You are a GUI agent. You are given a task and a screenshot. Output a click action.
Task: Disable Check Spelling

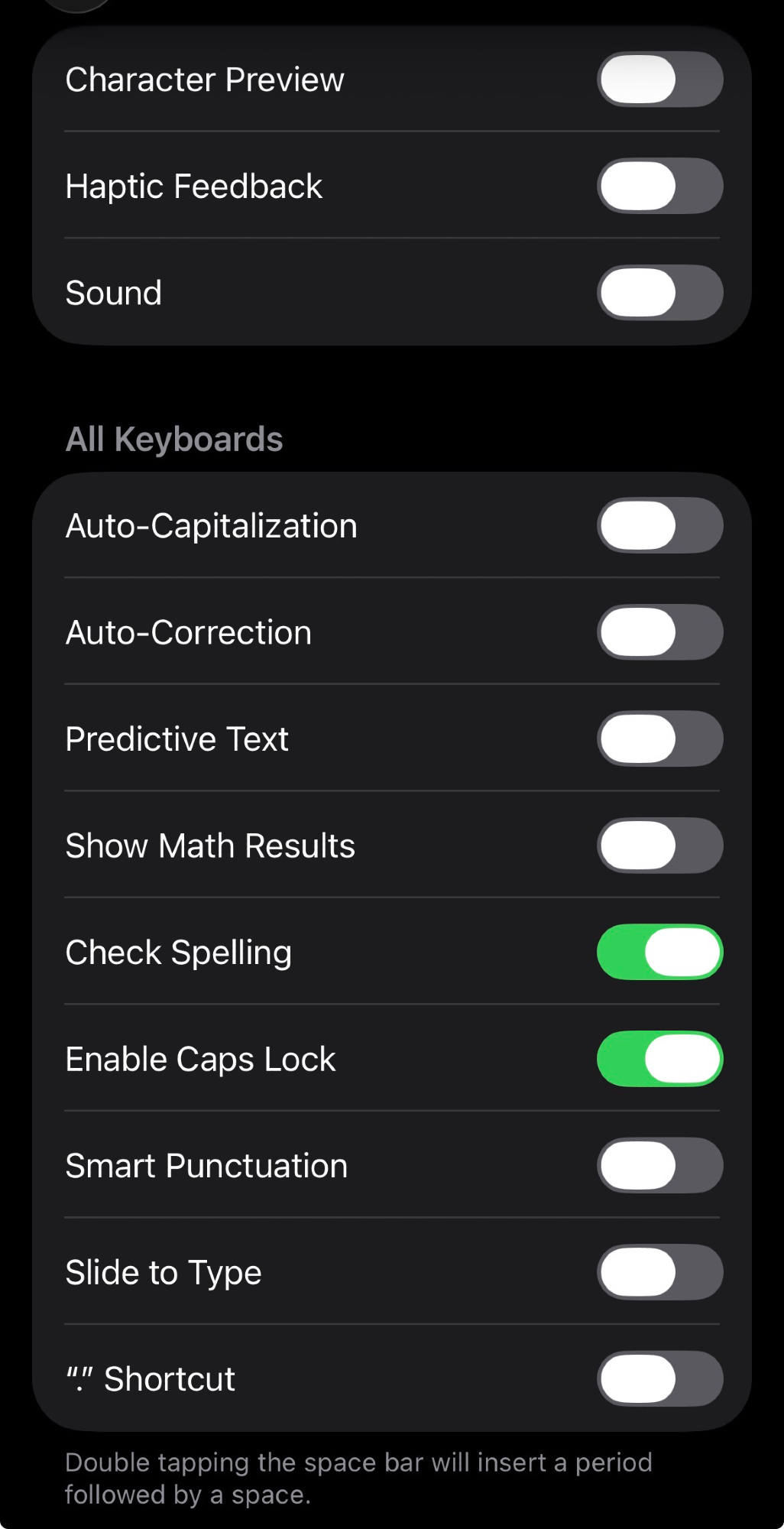[x=659, y=953]
